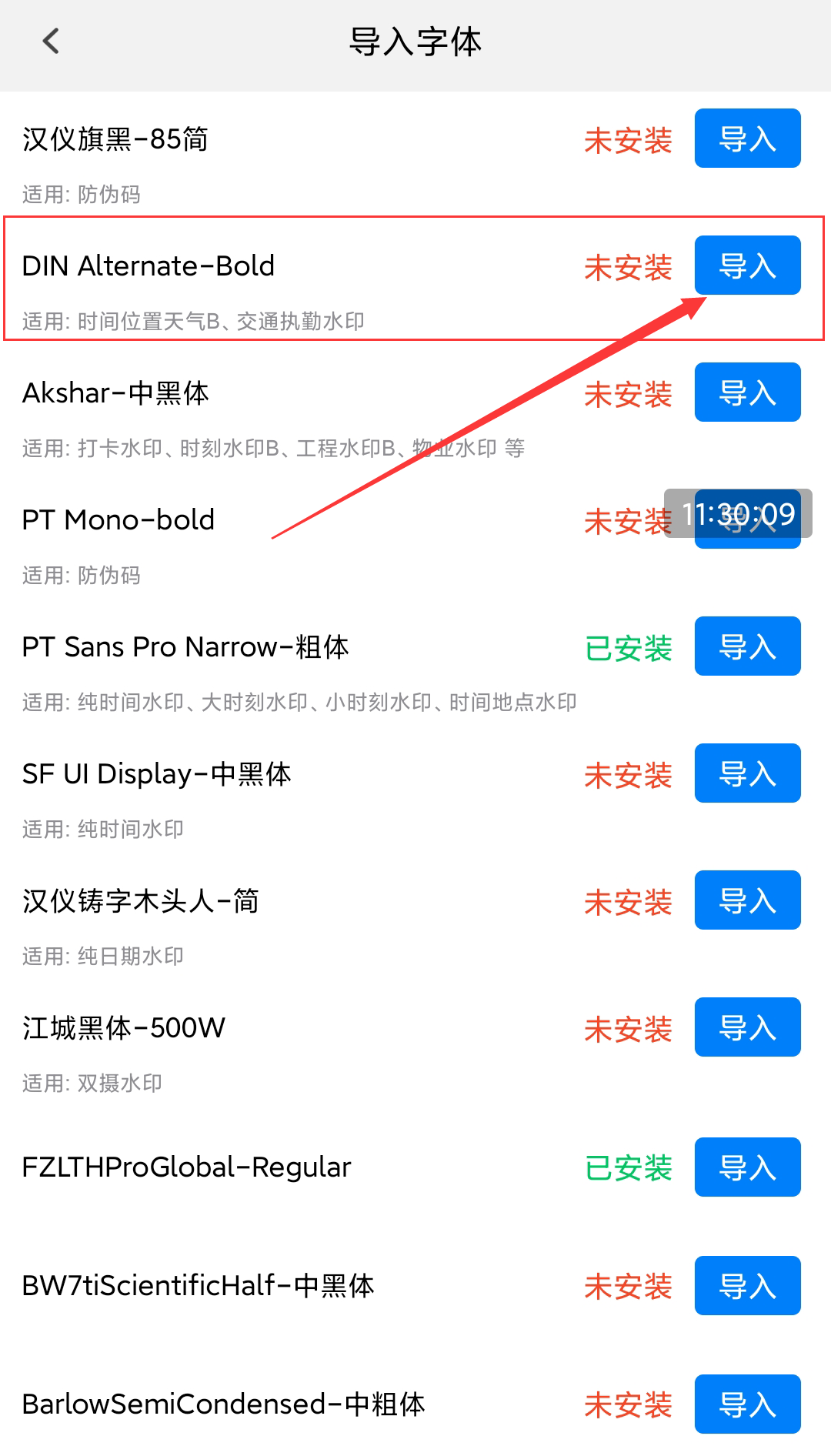The image size is (831, 1456).
Task: Import the 汉仪铸字木头人-简 font
Action: [747, 900]
